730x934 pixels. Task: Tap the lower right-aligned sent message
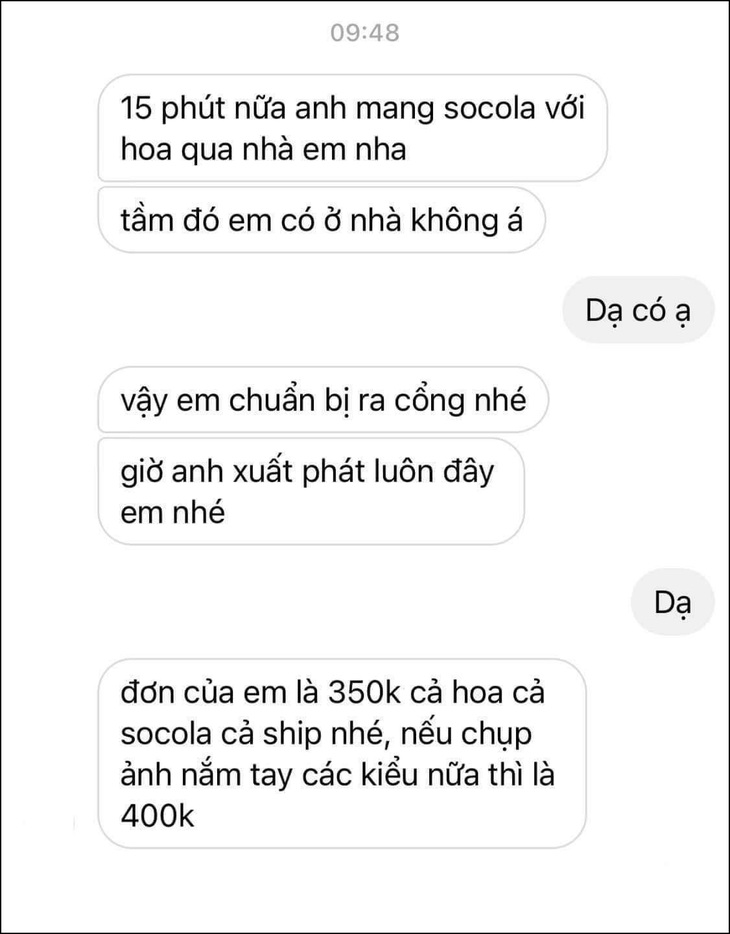pyautogui.click(x=673, y=602)
